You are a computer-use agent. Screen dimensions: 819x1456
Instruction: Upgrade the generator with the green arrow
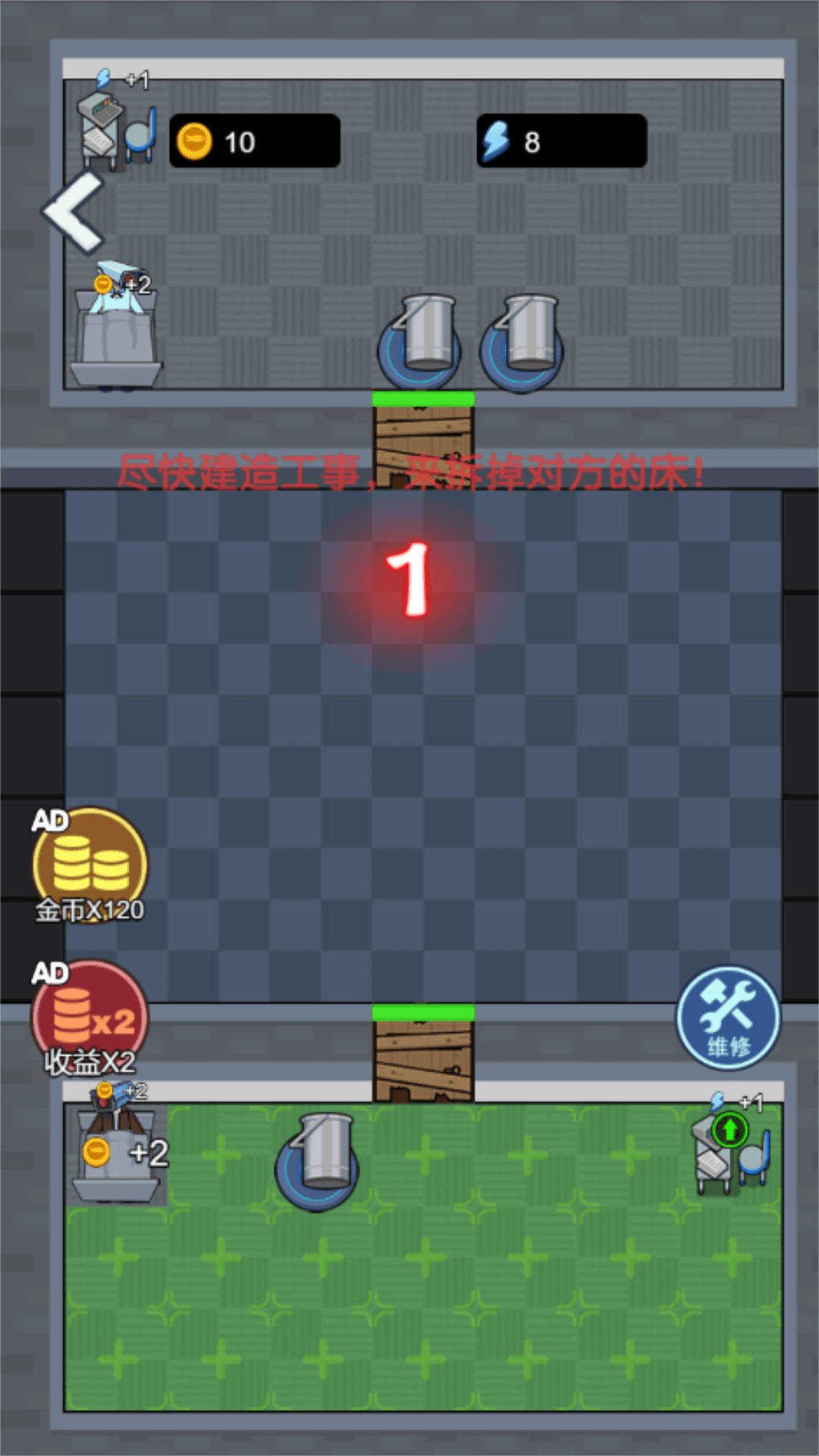pyautogui.click(x=730, y=1131)
